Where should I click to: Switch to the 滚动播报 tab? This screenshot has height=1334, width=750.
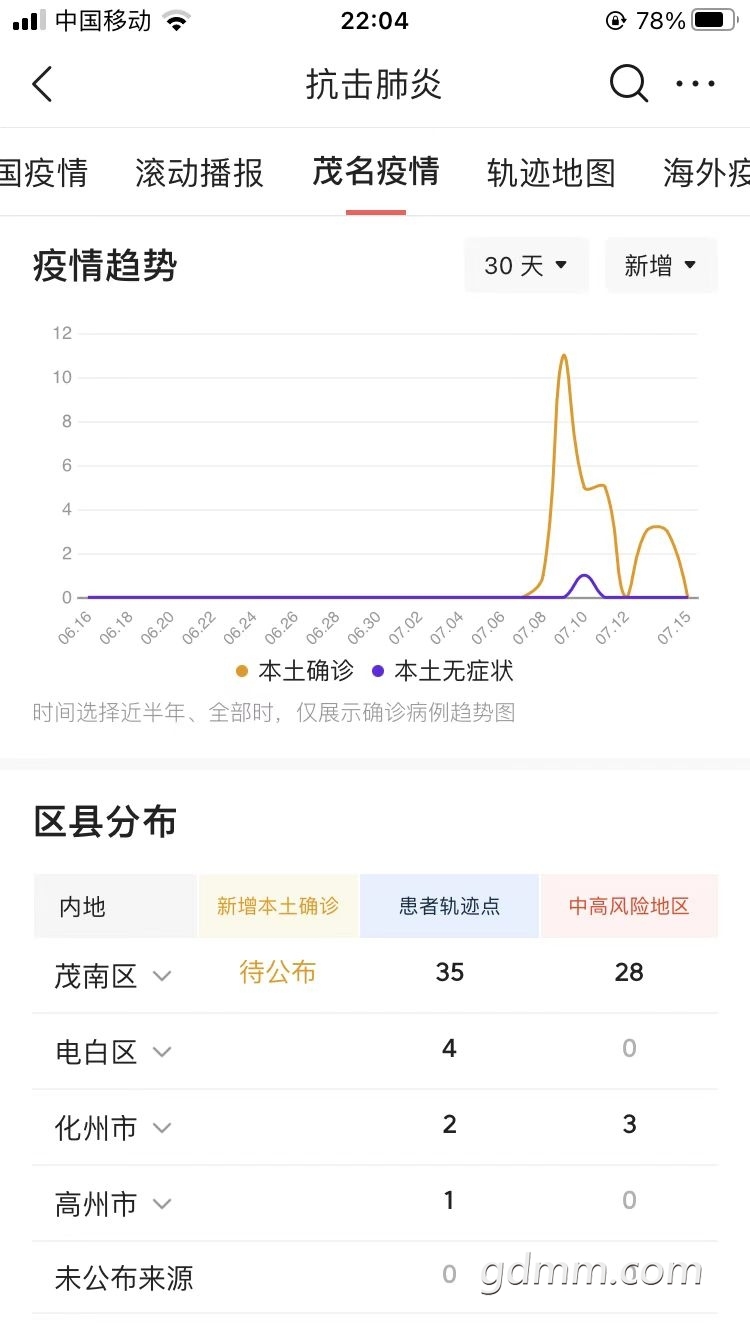point(200,173)
